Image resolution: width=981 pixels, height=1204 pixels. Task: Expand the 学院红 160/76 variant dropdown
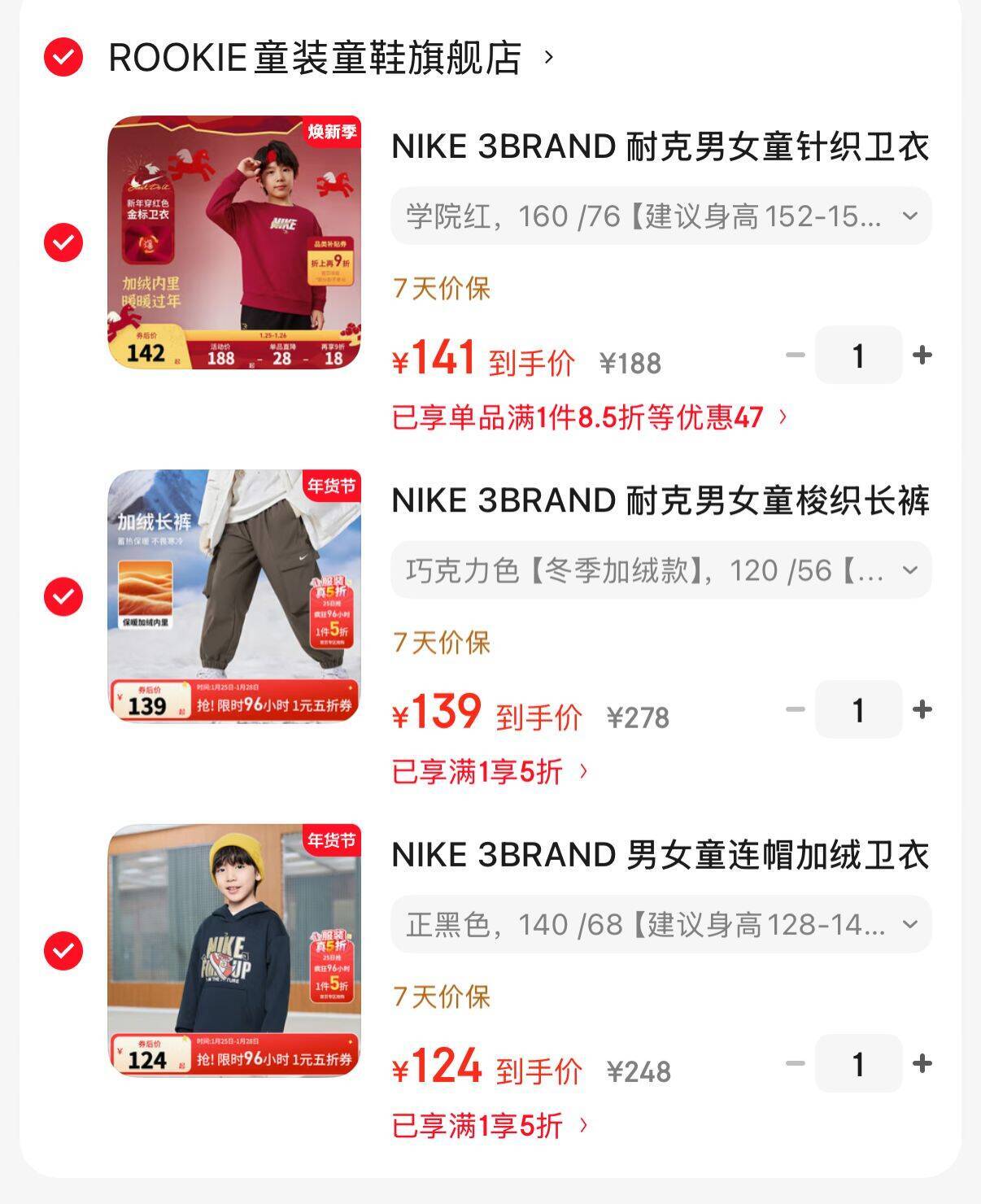[661, 216]
